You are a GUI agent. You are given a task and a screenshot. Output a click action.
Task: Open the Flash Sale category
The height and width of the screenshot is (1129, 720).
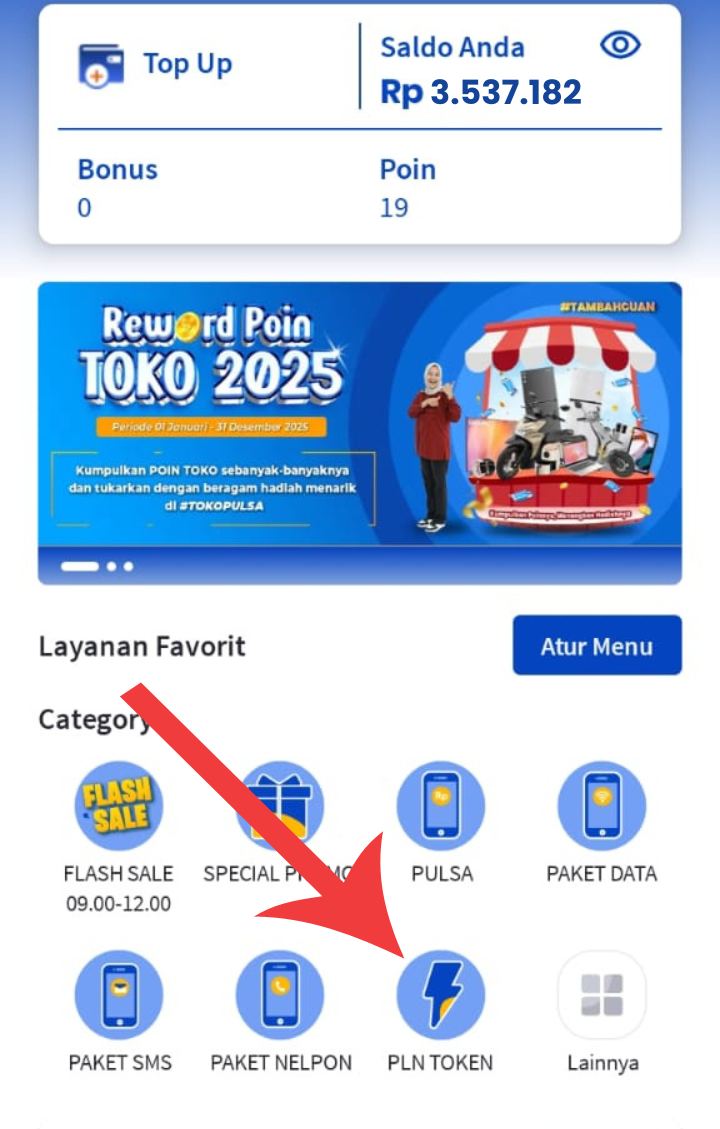pyautogui.click(x=119, y=806)
